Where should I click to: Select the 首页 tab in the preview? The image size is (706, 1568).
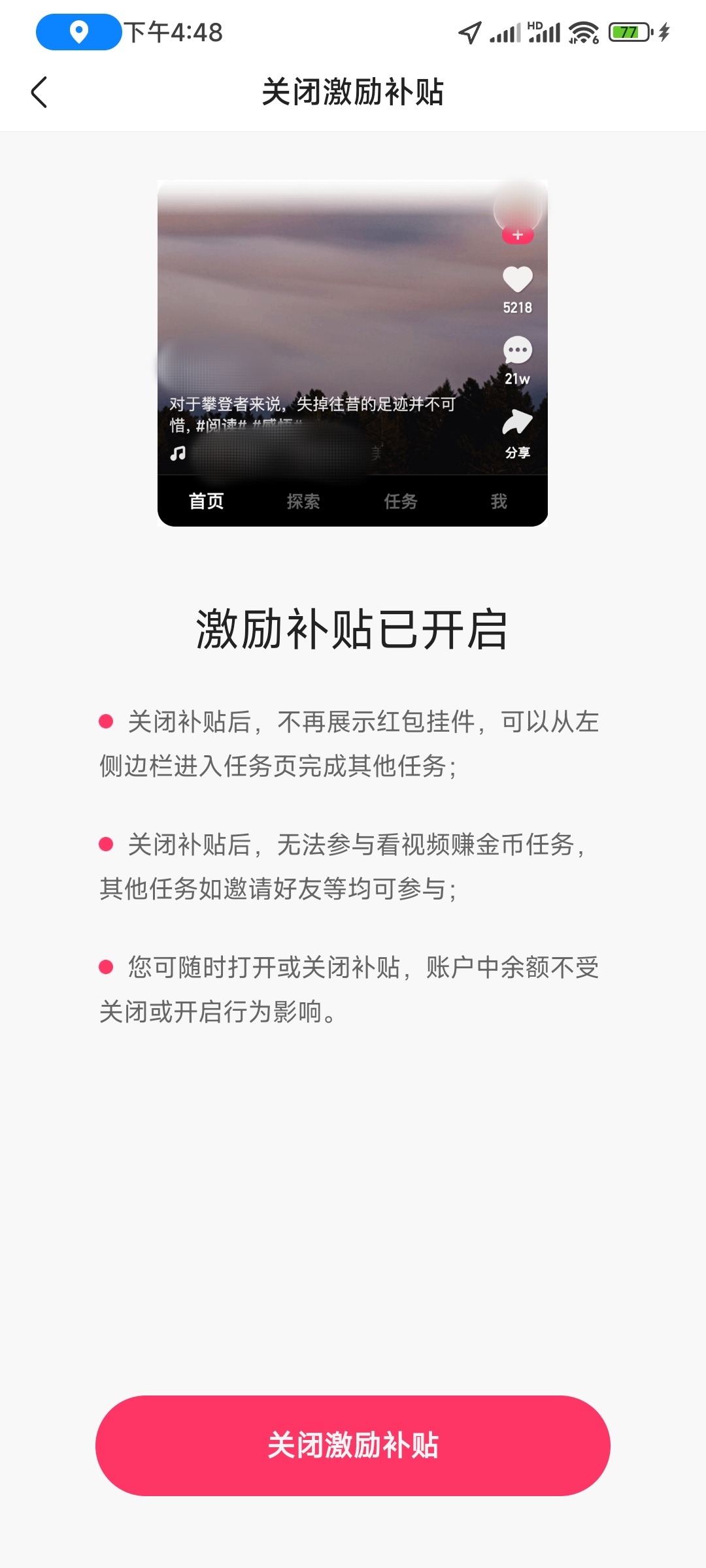(x=207, y=501)
